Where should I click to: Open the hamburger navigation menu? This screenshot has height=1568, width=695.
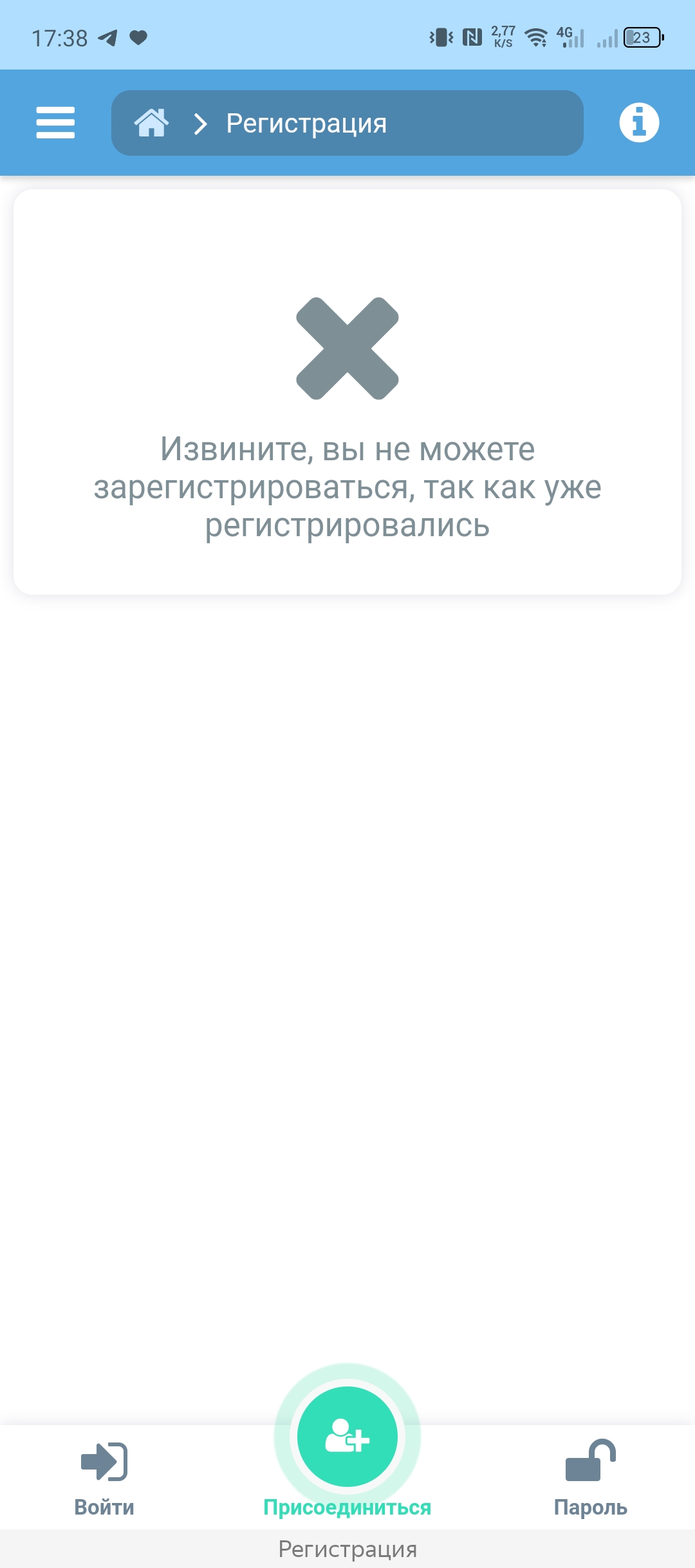click(55, 122)
